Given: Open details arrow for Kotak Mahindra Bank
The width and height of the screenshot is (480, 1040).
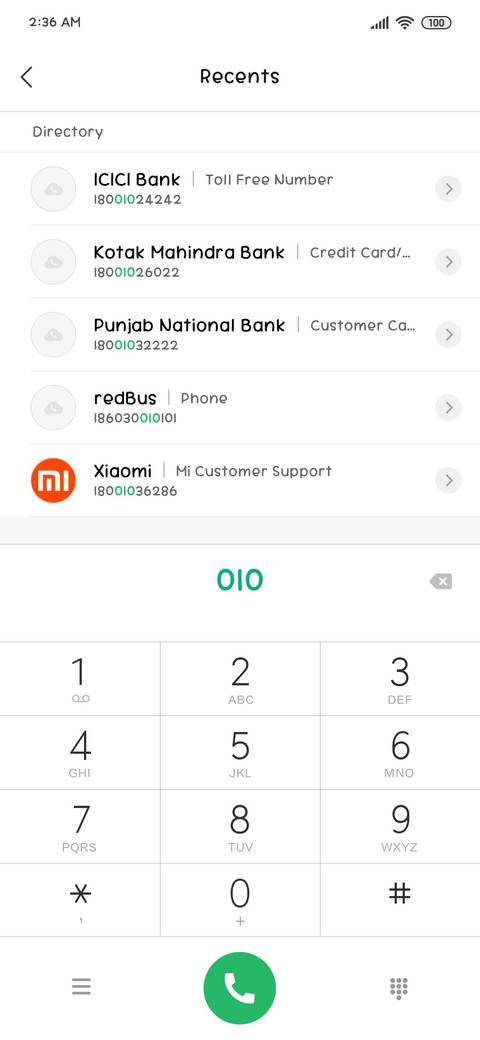Looking at the screenshot, I should tap(448, 262).
